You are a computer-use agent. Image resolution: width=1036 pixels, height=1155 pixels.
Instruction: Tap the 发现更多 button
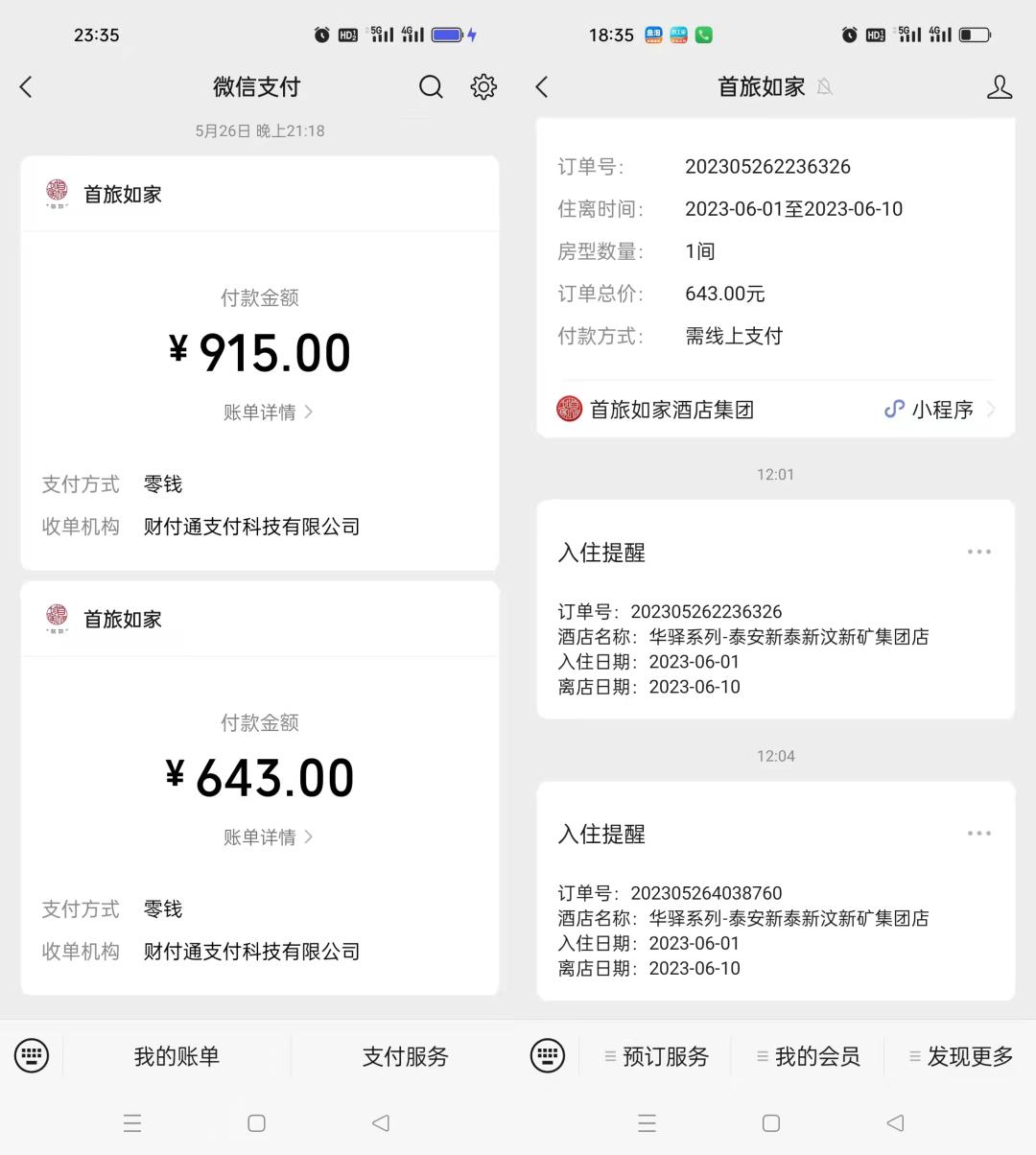pos(969,1055)
